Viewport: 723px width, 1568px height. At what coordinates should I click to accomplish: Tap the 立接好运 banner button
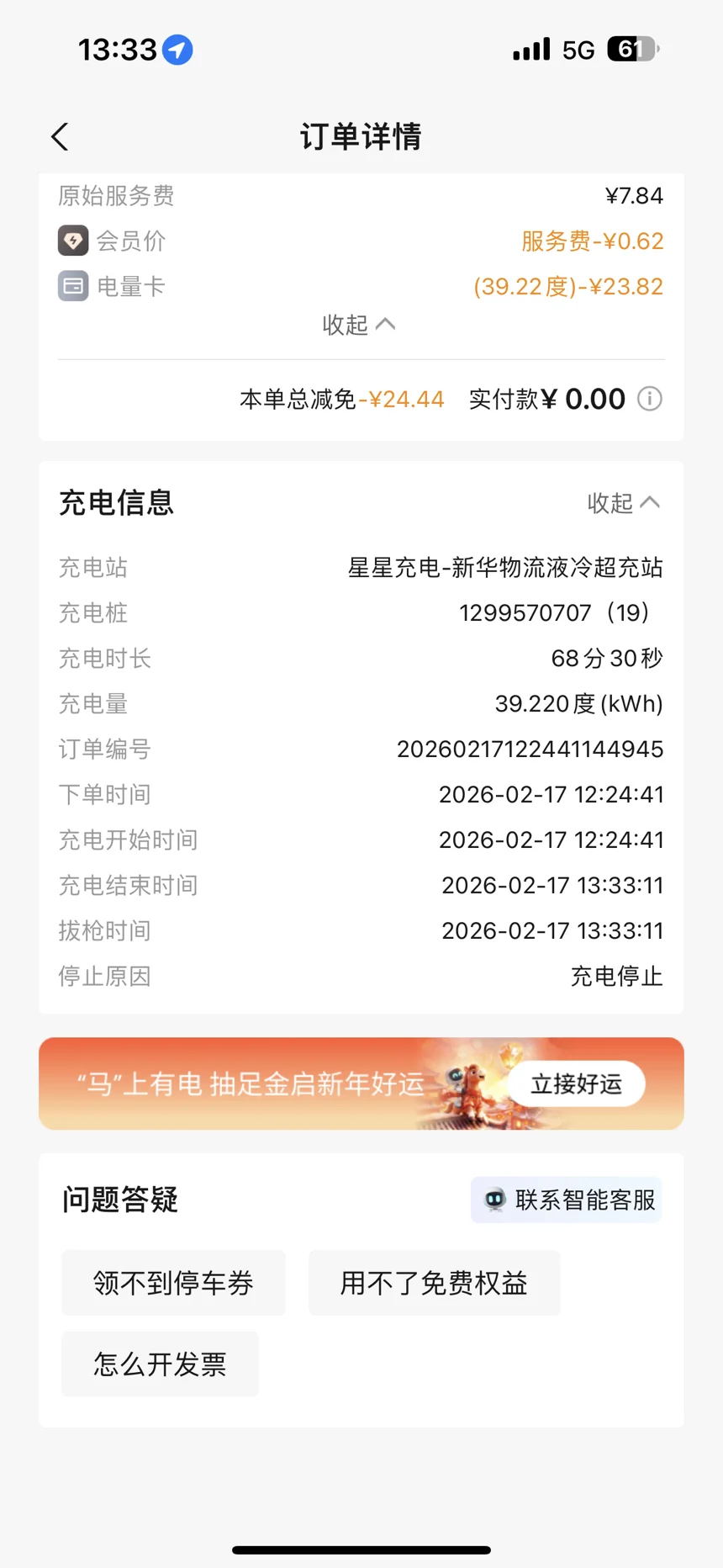(x=576, y=1083)
